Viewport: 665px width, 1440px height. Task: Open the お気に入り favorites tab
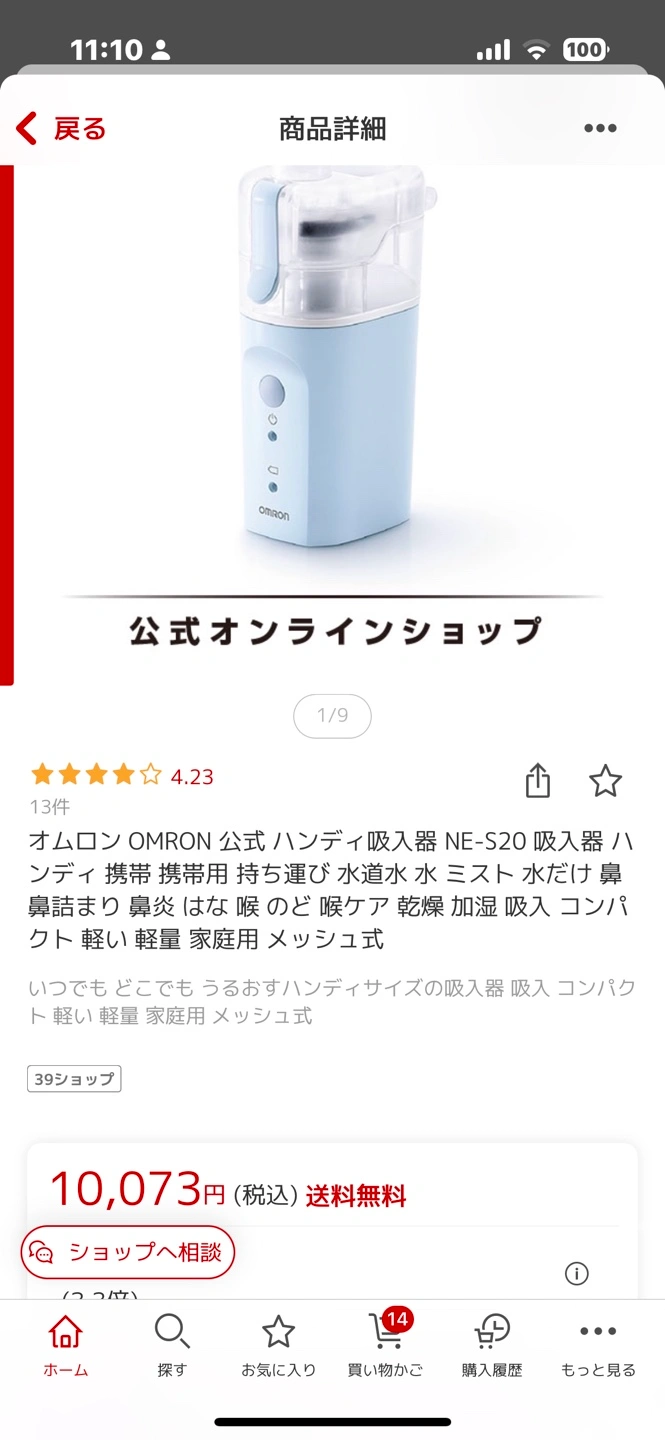coord(278,1347)
